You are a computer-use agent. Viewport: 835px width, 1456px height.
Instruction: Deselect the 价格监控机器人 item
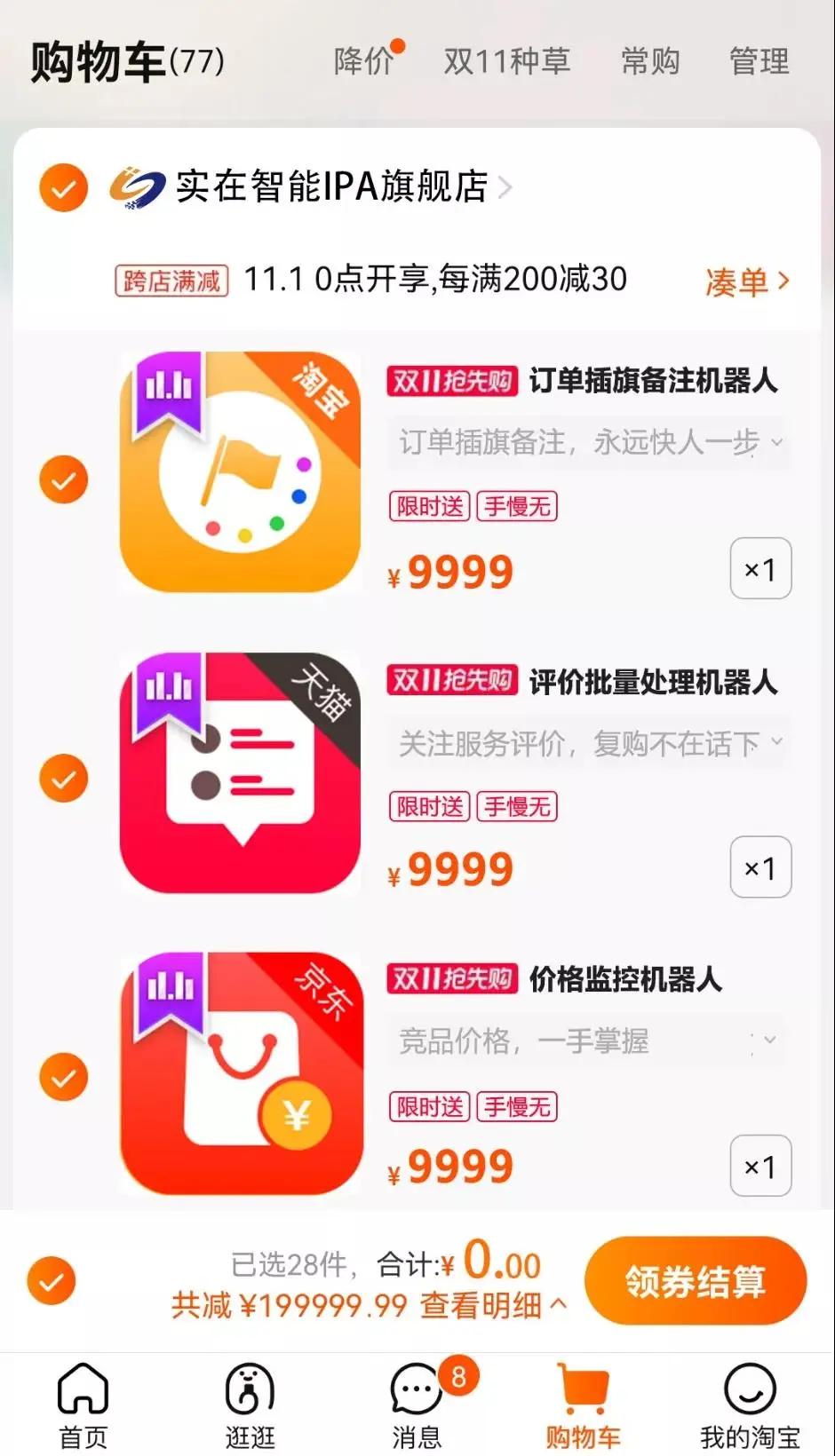point(63,1077)
